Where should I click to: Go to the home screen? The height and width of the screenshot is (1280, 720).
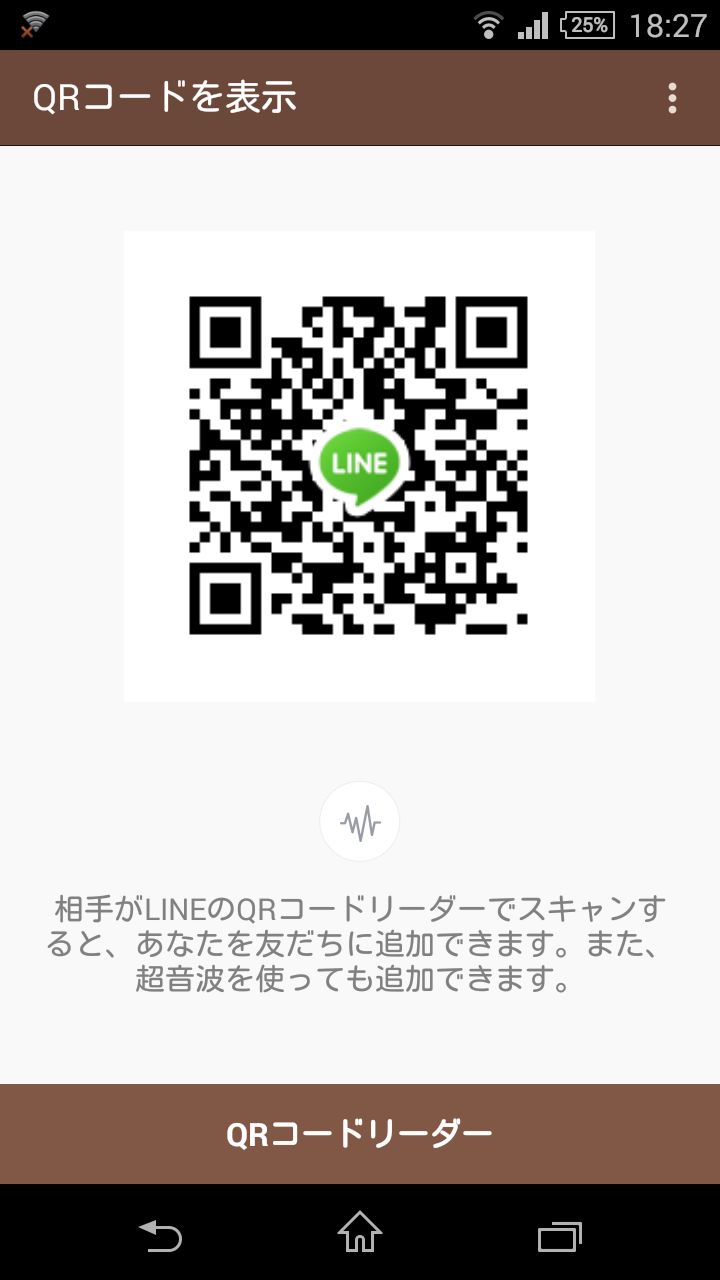[x=360, y=1233]
